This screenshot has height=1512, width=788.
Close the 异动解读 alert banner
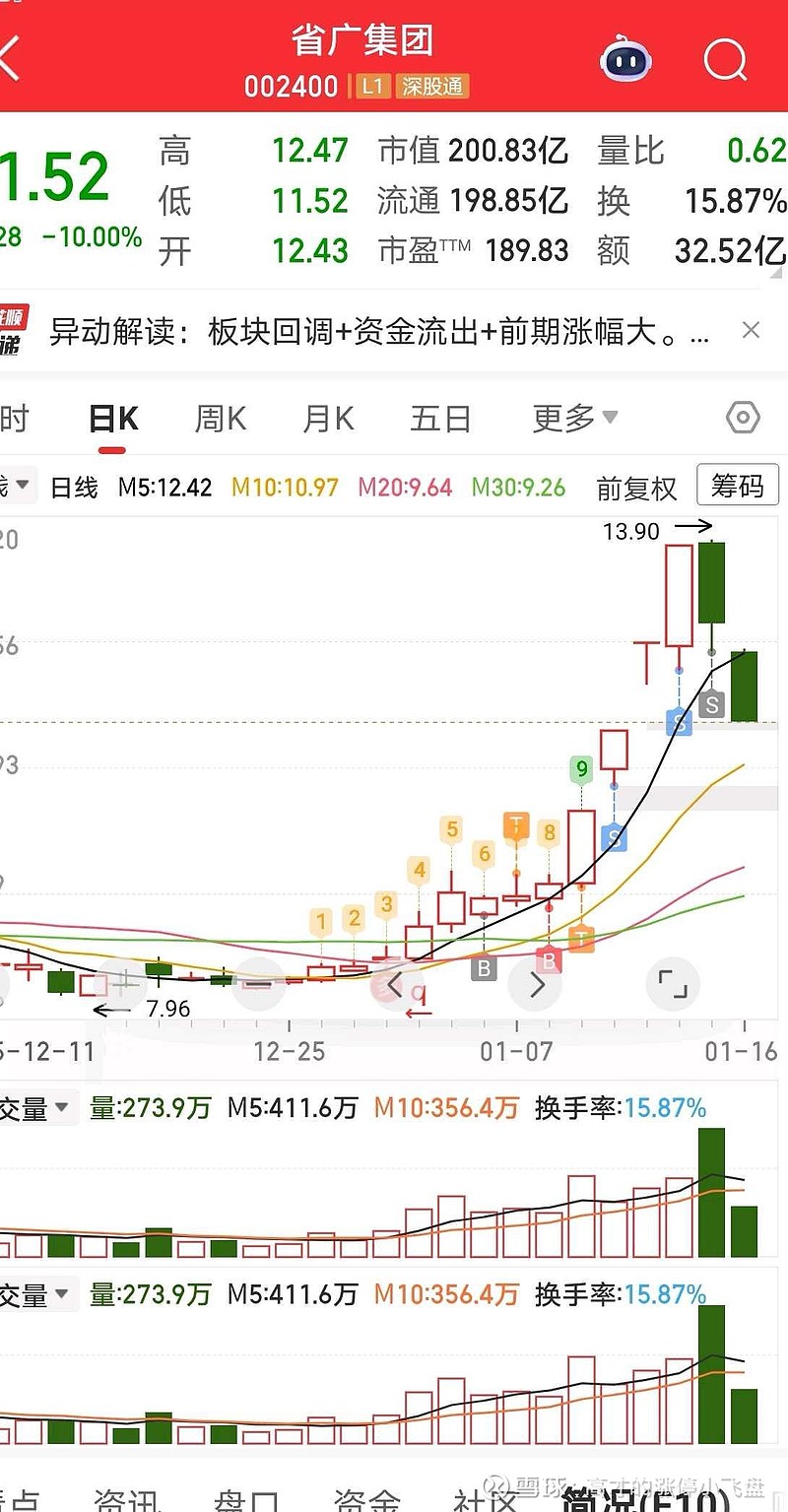pos(752,330)
